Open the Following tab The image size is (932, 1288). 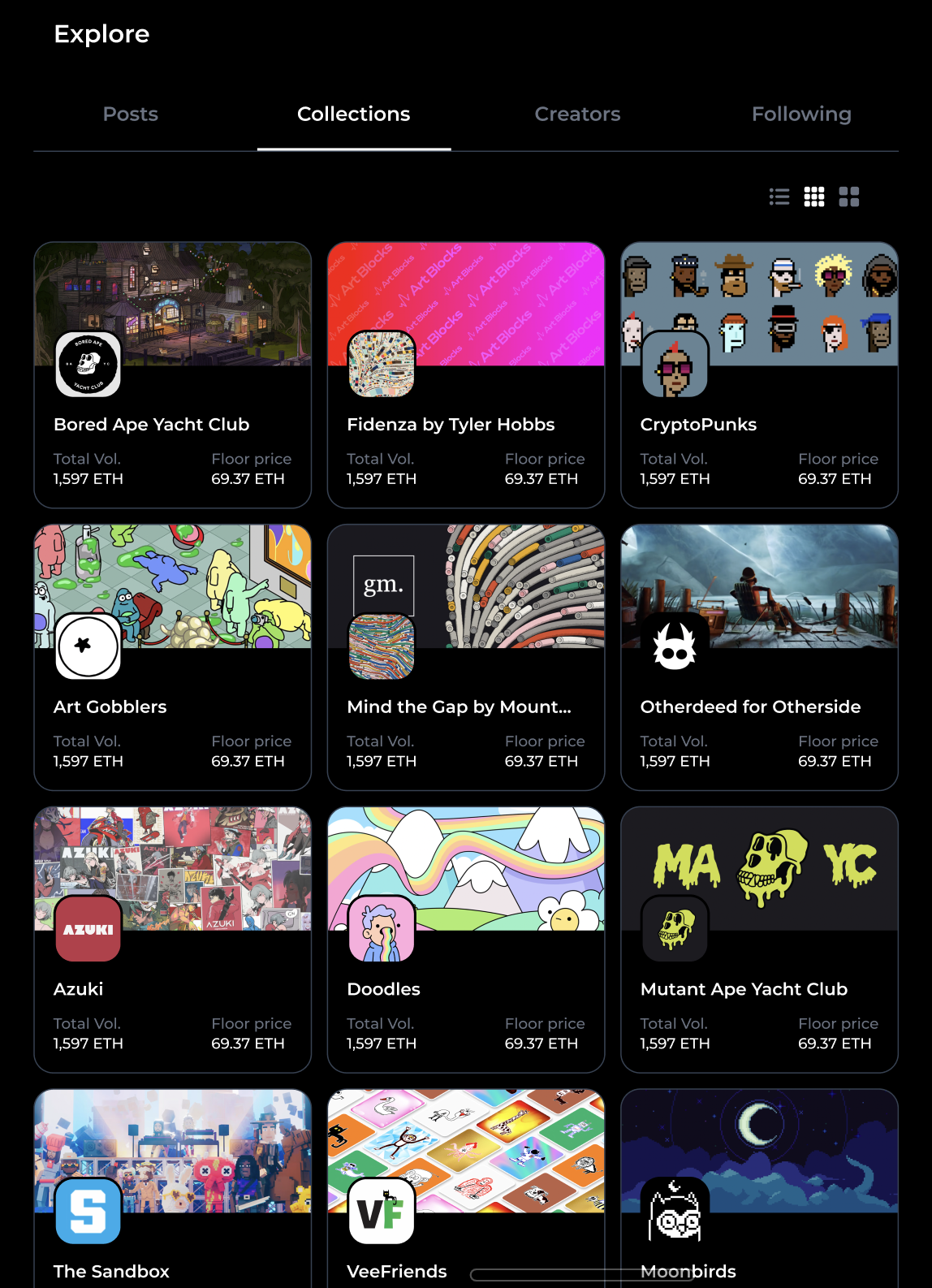[x=800, y=115]
